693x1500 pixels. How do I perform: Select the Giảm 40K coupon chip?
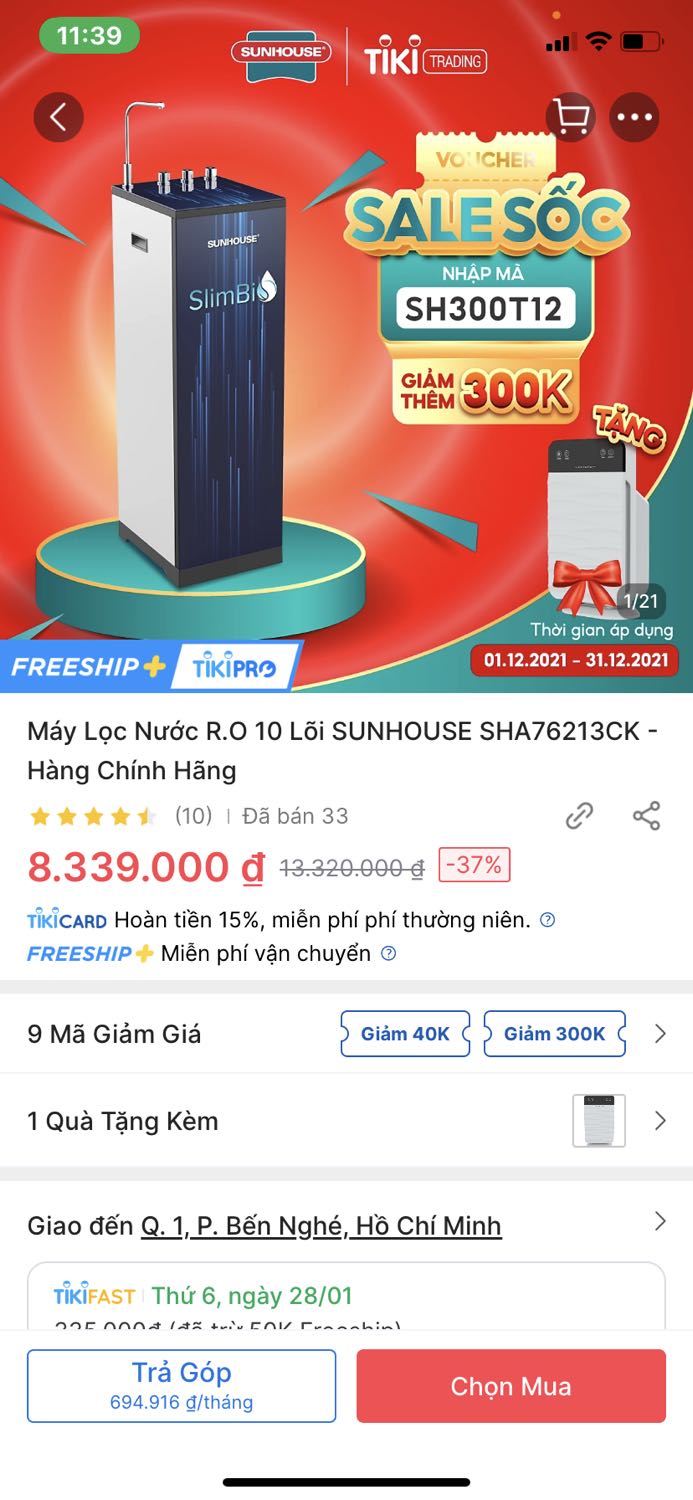pyautogui.click(x=405, y=1034)
